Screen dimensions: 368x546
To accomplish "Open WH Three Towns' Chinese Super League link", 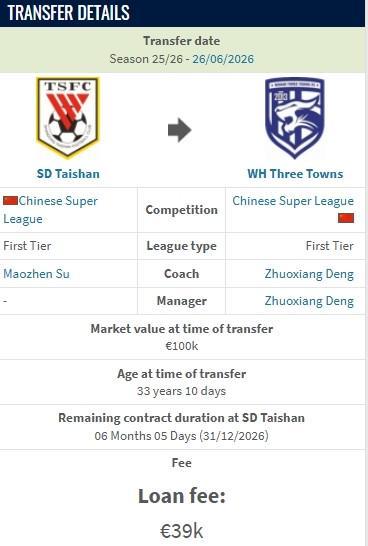I will (293, 201).
